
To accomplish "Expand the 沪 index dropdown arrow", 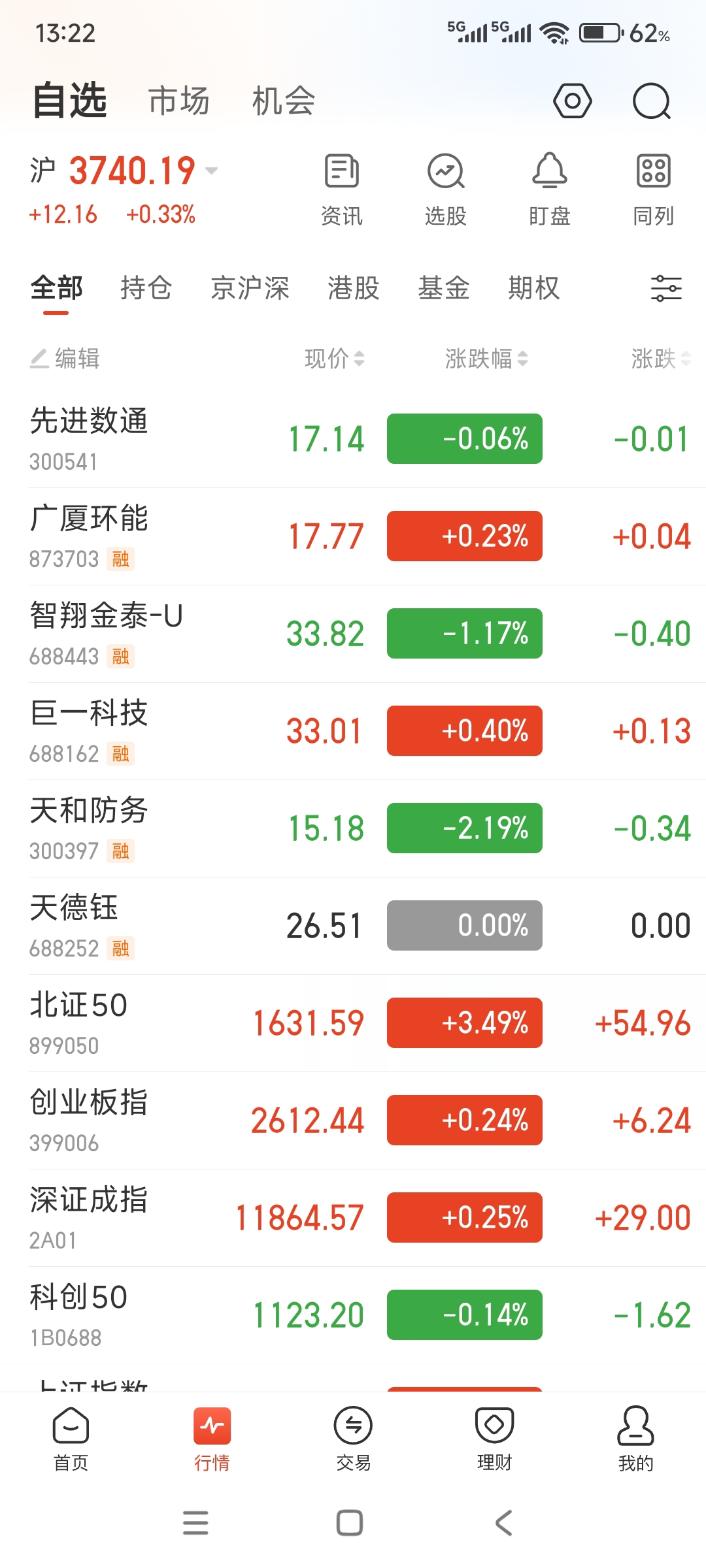I will click(x=211, y=171).
